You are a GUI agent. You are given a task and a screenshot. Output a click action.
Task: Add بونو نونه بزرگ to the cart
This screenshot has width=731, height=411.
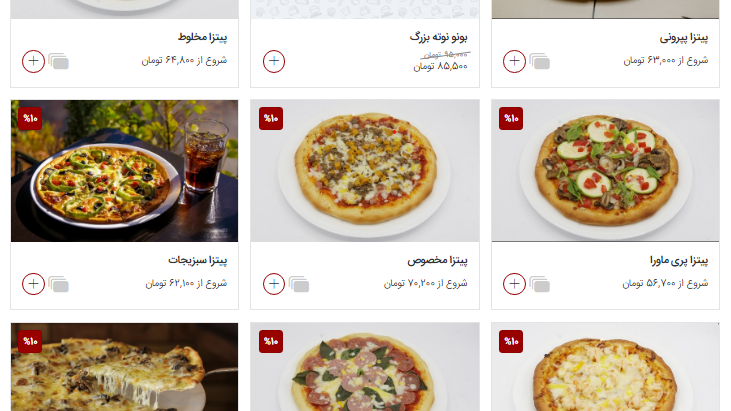pos(274,61)
